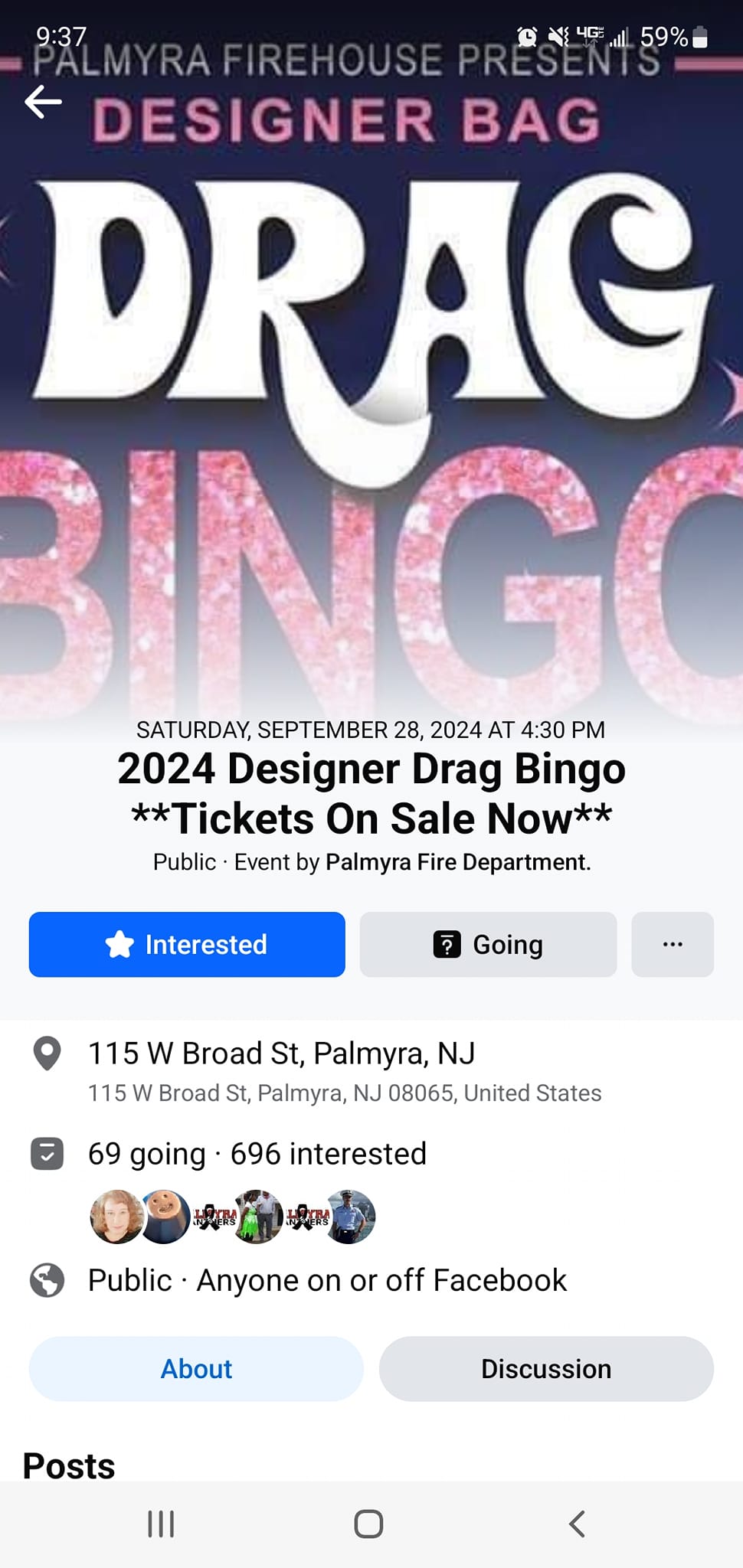This screenshot has width=743, height=1568.
Task: Switch to the Discussion tab
Action: pyautogui.click(x=545, y=1369)
